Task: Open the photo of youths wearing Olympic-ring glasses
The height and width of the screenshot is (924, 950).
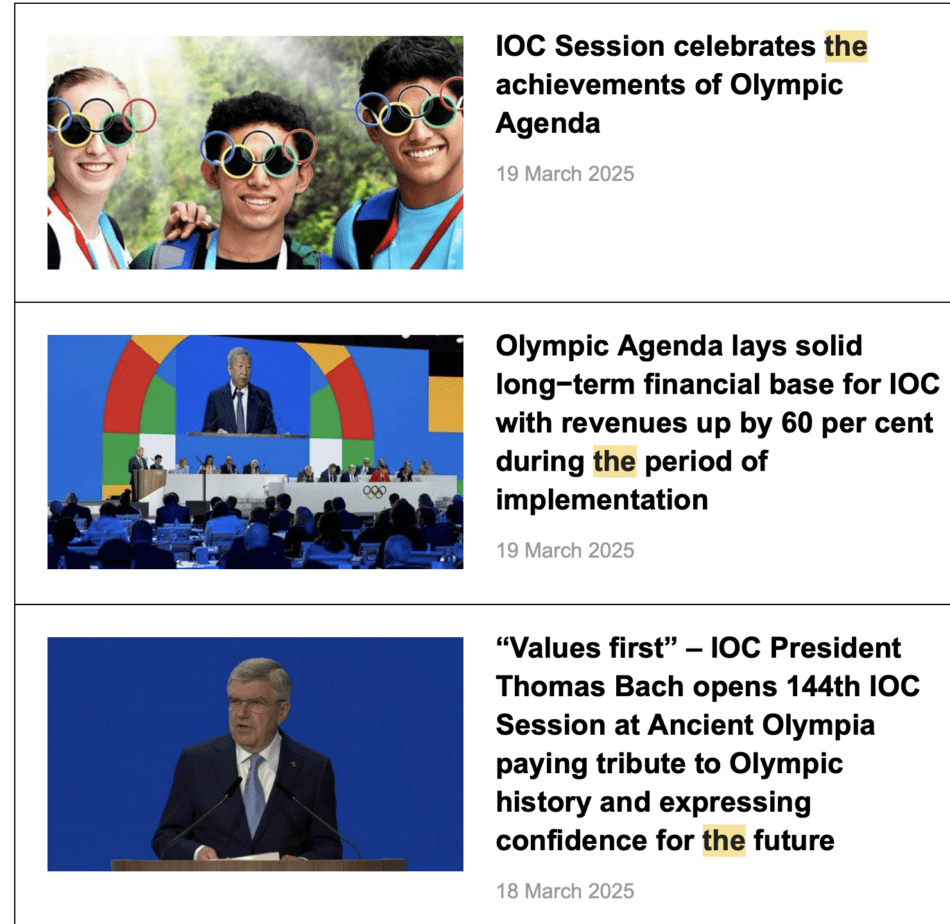Action: tap(255, 153)
